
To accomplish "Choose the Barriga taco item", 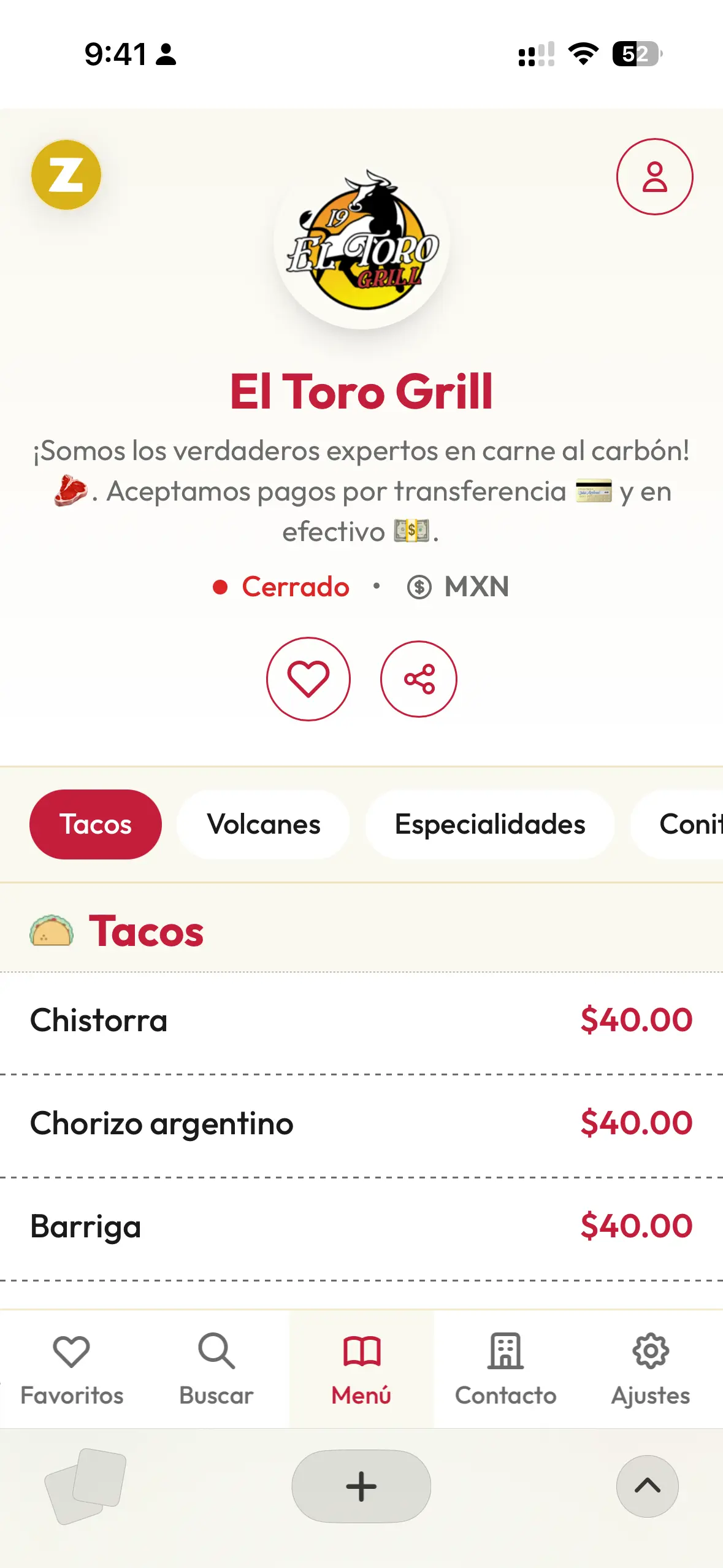I will pyautogui.click(x=361, y=1226).
